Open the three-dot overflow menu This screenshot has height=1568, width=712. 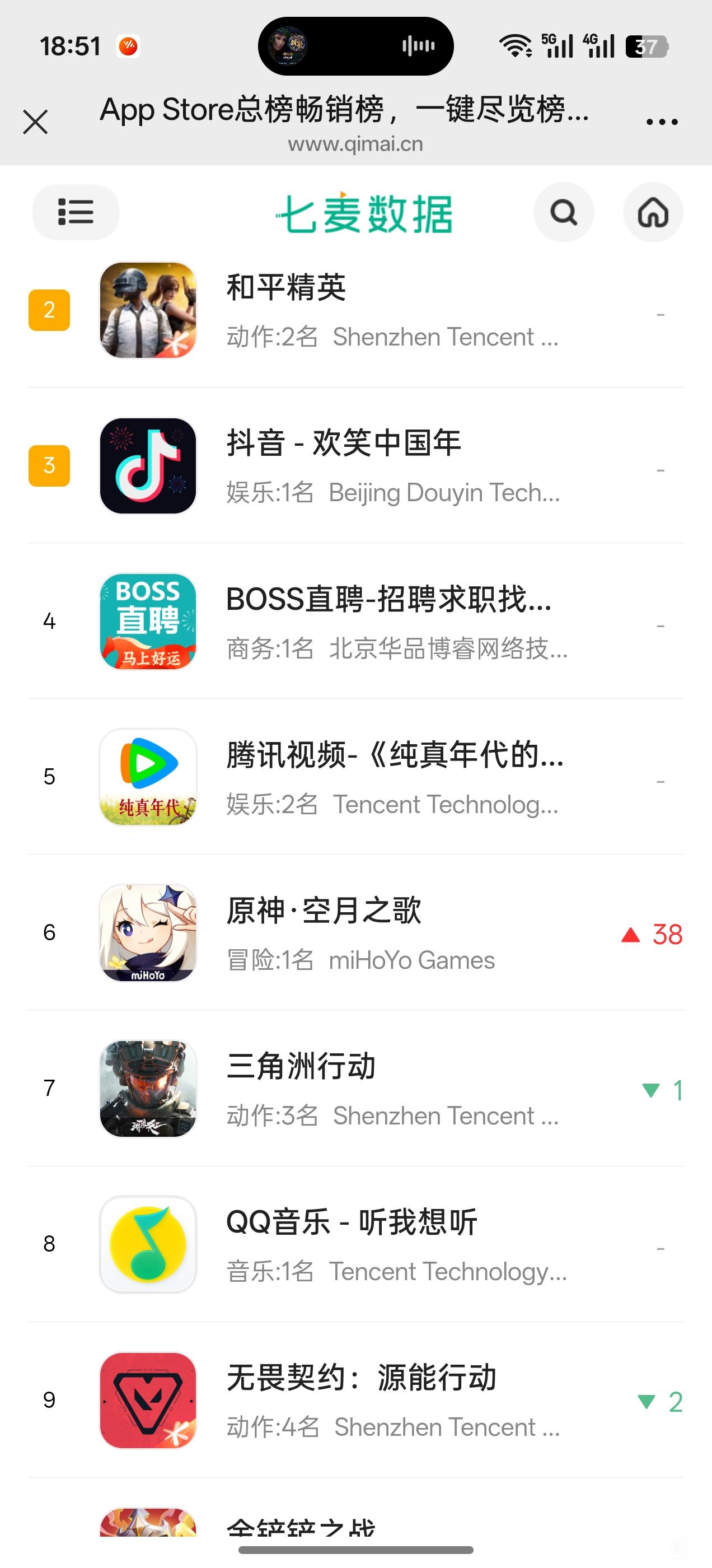(x=662, y=122)
